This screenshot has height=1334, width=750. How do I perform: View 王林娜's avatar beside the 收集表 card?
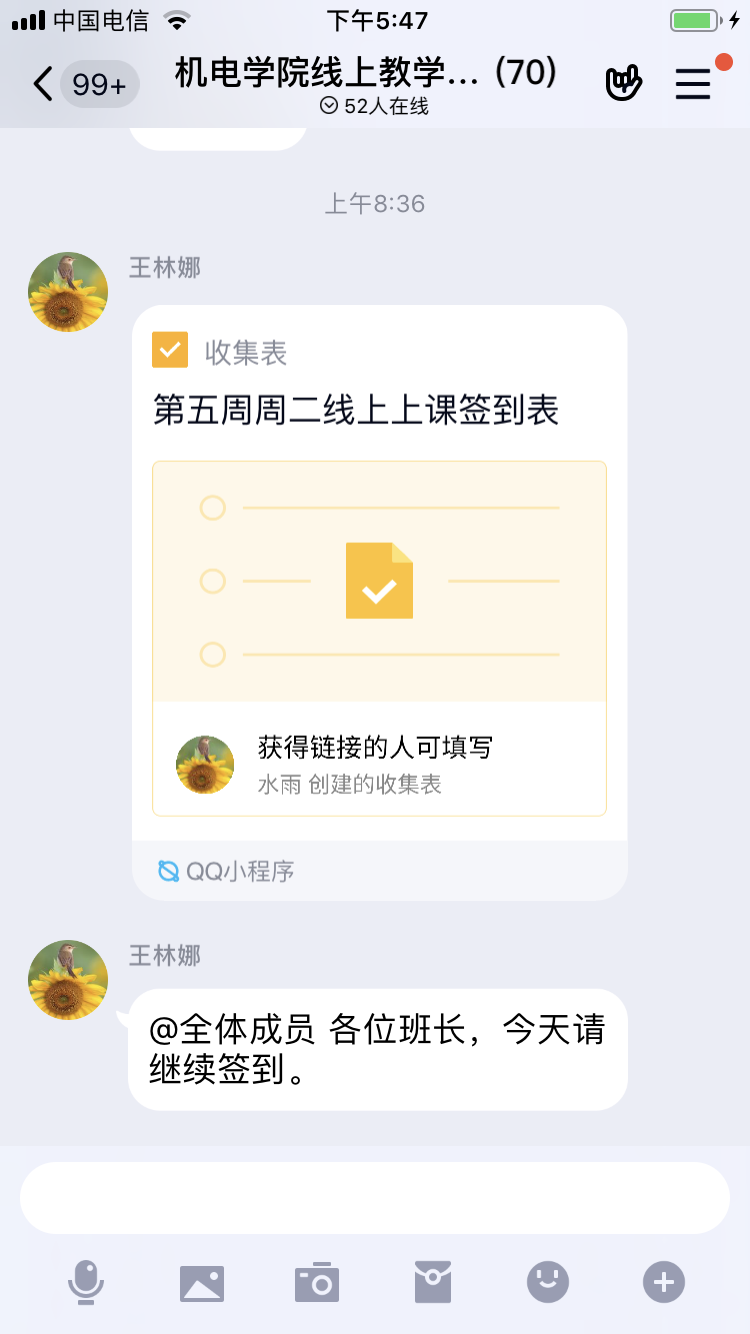(68, 292)
